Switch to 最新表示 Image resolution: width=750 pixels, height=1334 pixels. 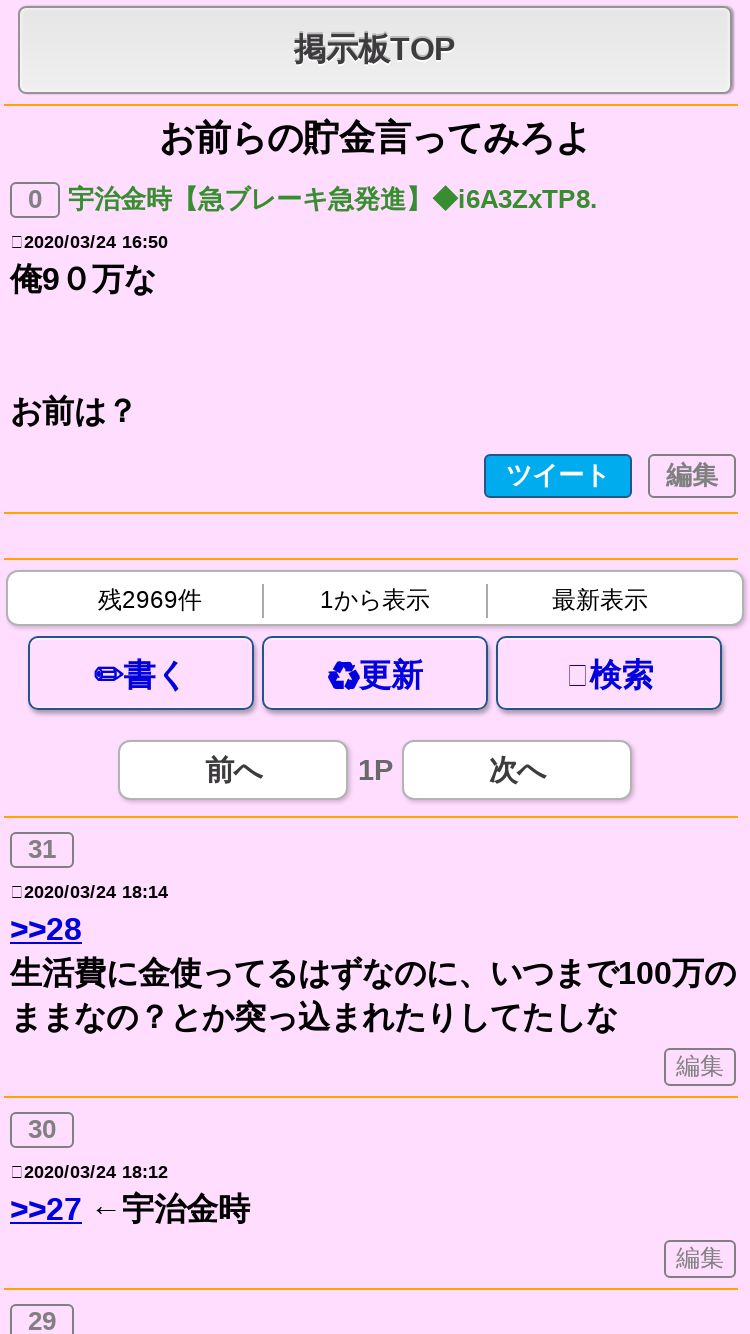[x=600, y=600]
